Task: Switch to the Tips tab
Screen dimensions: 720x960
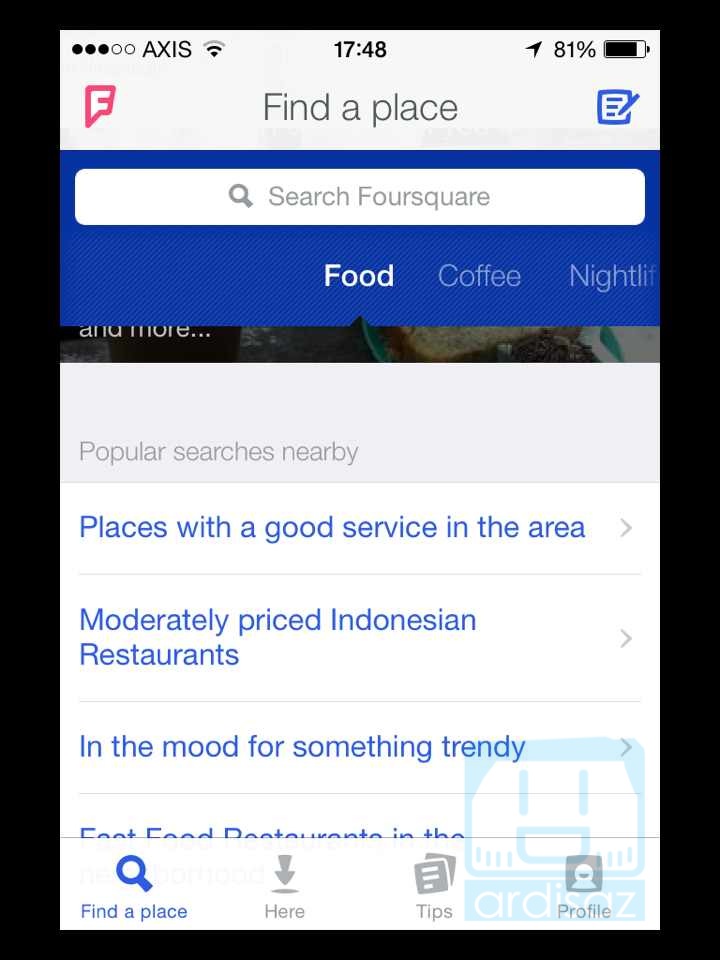Action: (x=434, y=887)
